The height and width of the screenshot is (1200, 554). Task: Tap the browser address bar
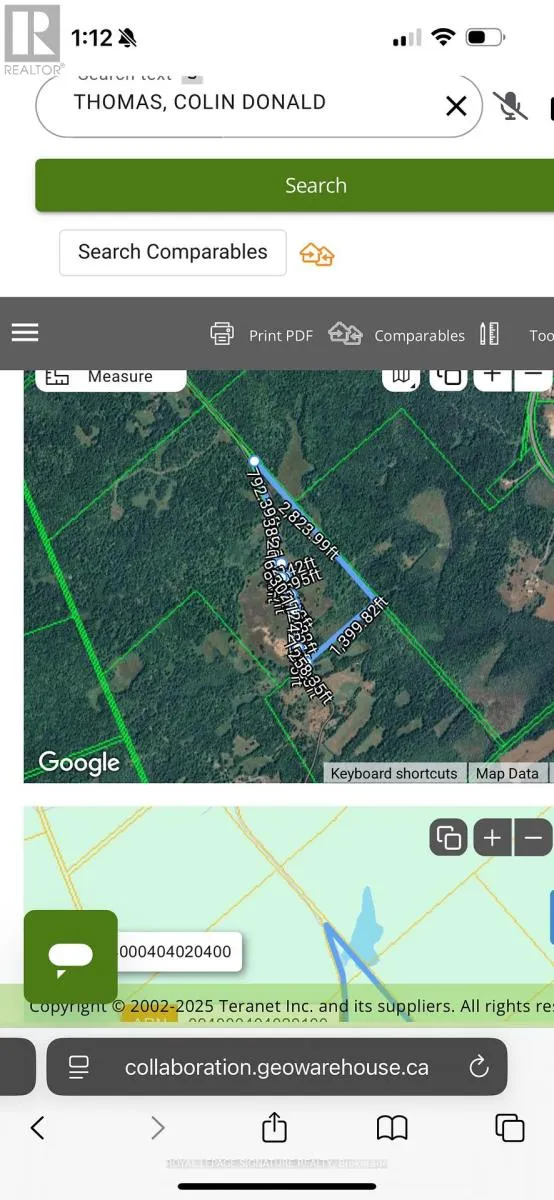tap(277, 1067)
